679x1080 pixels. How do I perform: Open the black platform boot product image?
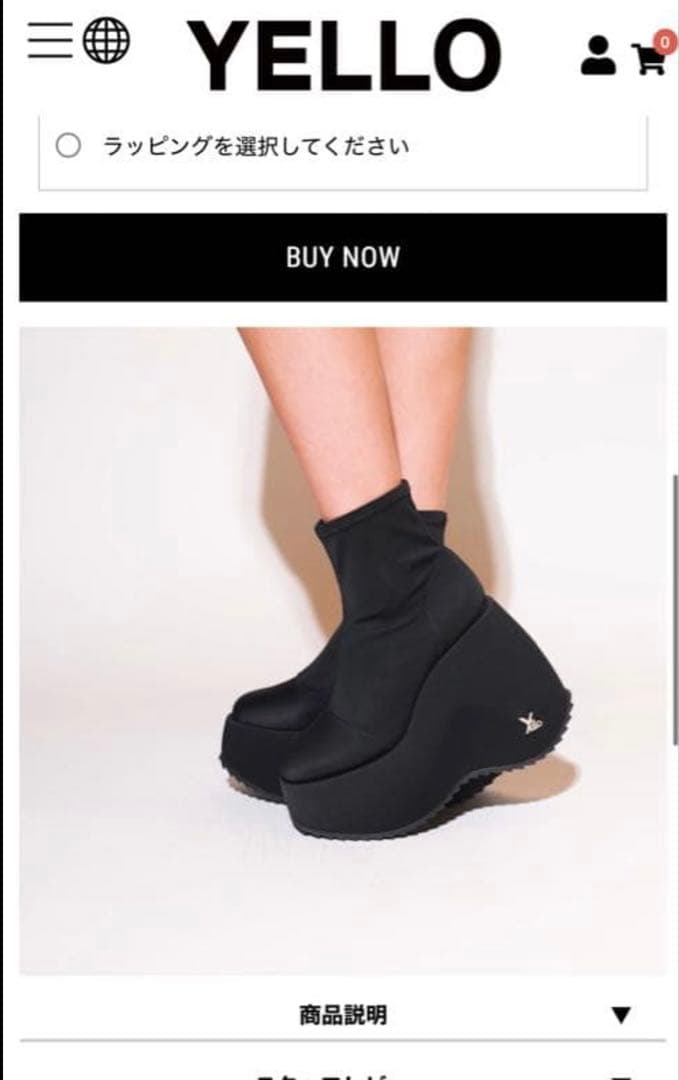coord(343,650)
